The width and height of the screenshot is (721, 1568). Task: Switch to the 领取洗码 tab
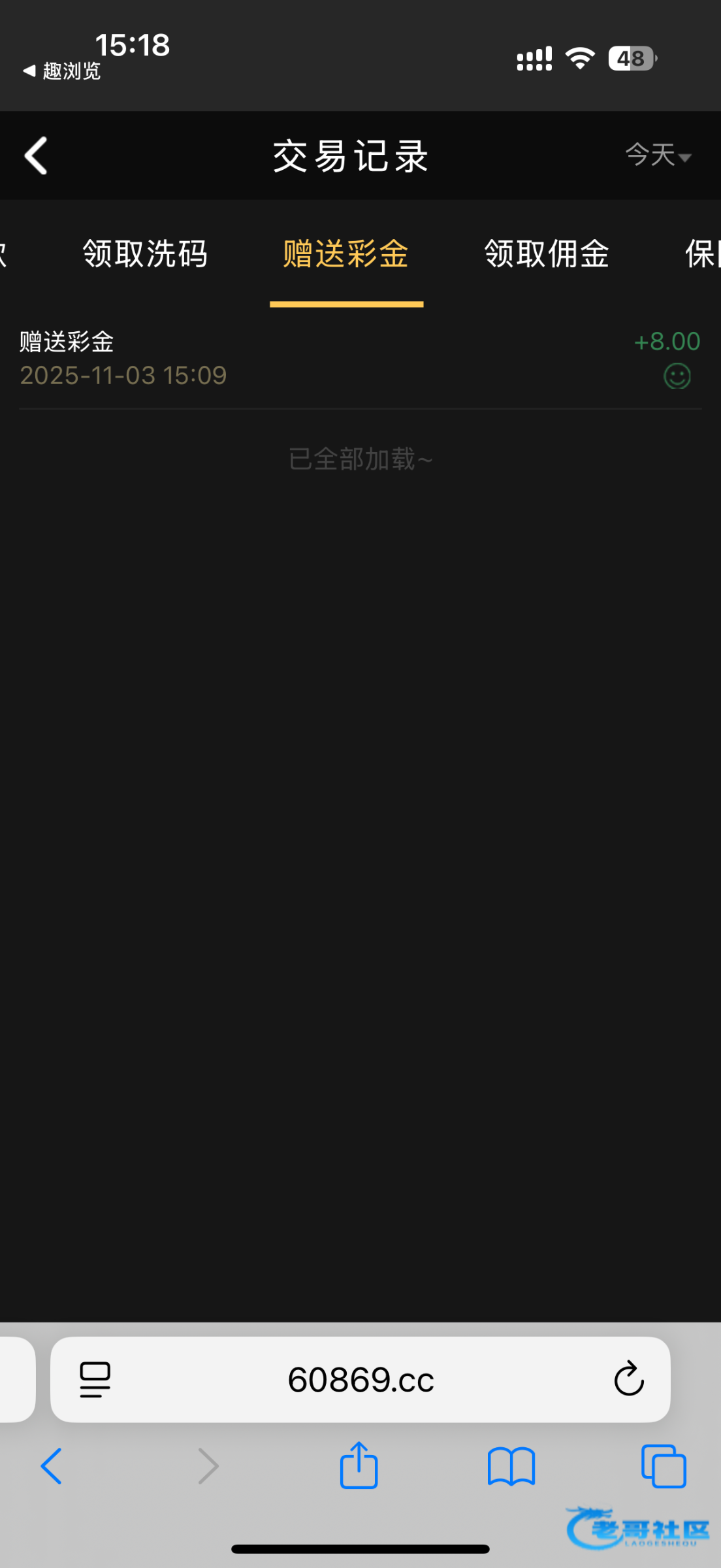tap(145, 253)
